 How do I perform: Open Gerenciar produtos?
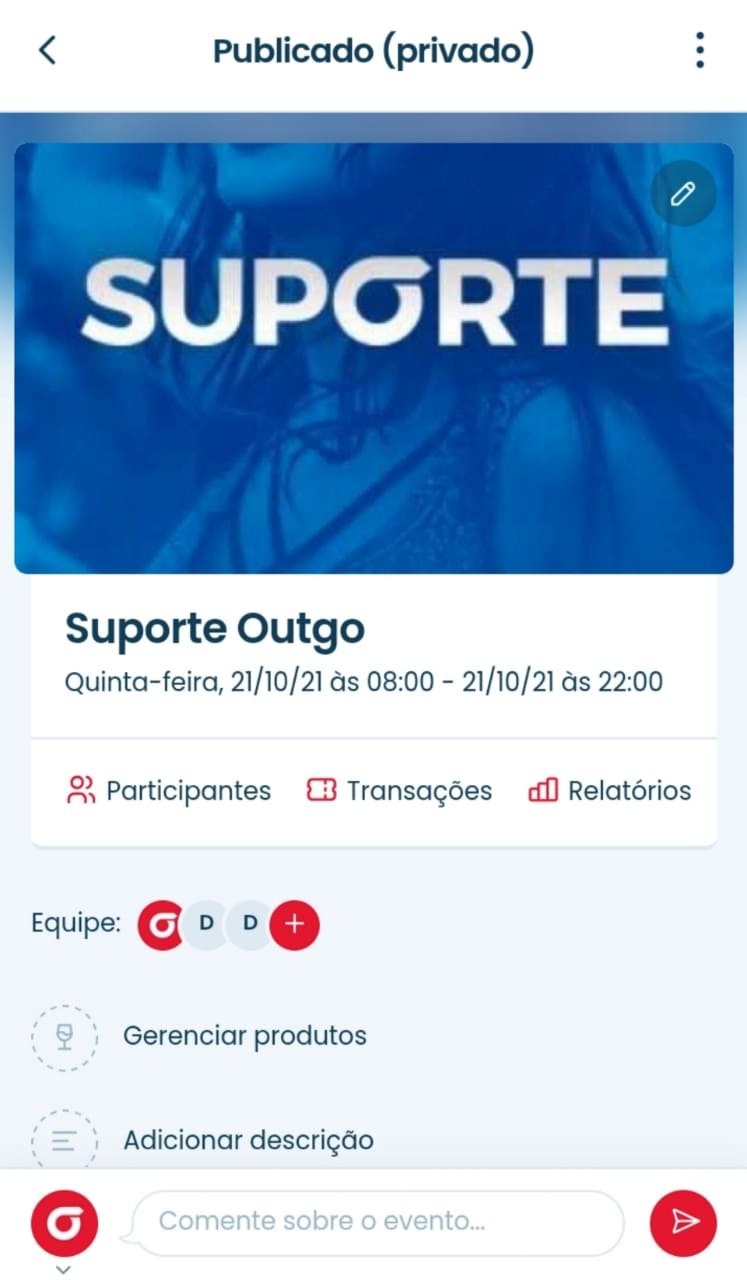point(200,1036)
